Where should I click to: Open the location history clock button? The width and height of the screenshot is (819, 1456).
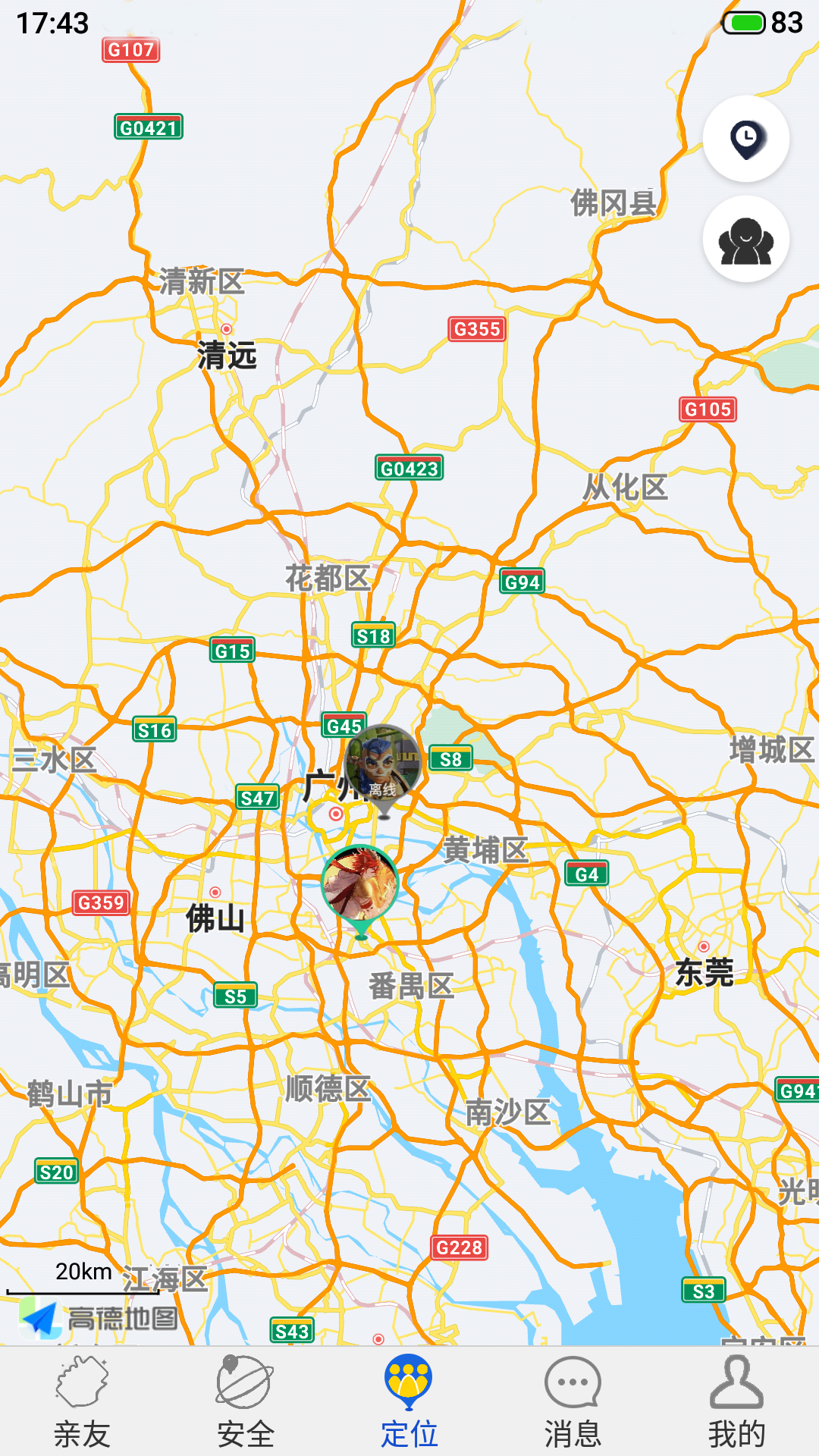[x=746, y=139]
